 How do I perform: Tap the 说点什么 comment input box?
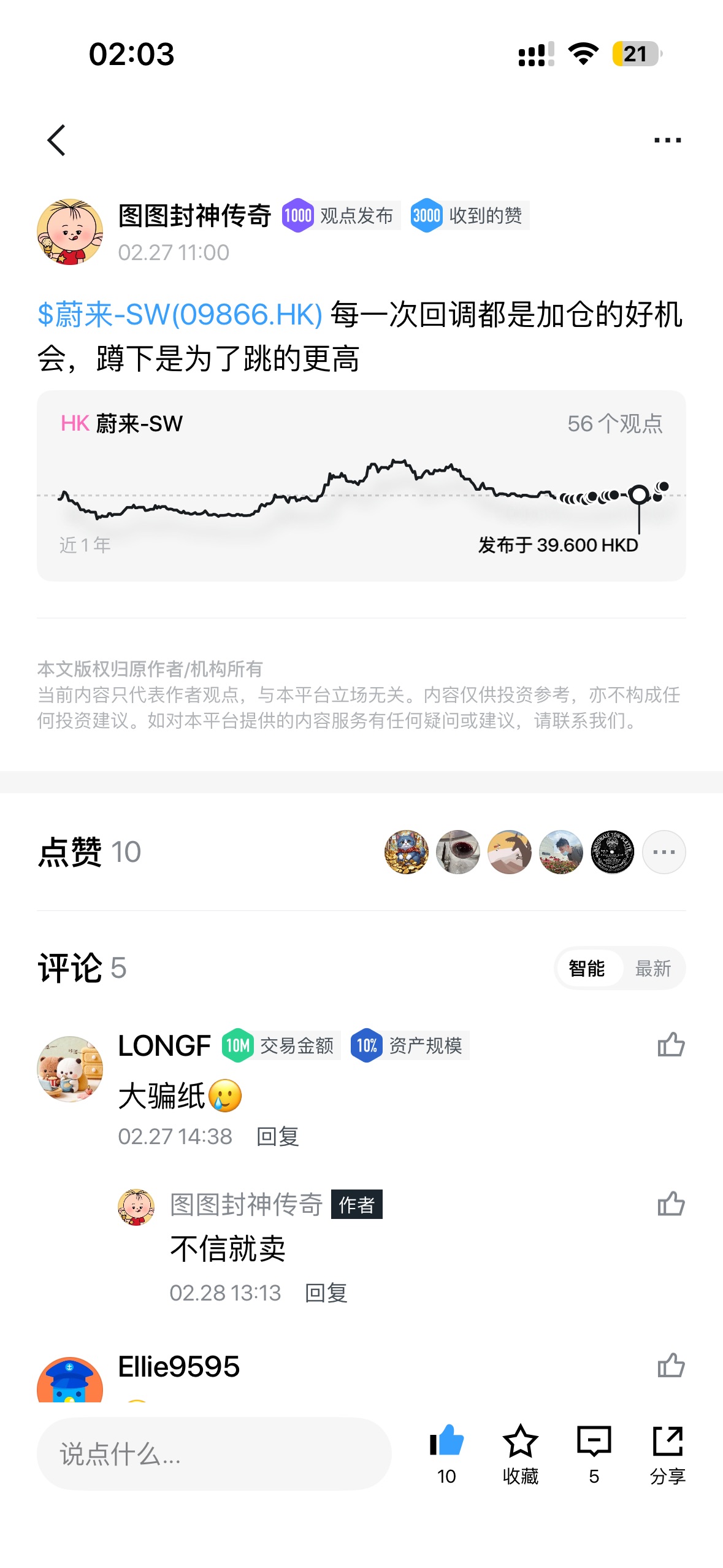pyautogui.click(x=214, y=1454)
